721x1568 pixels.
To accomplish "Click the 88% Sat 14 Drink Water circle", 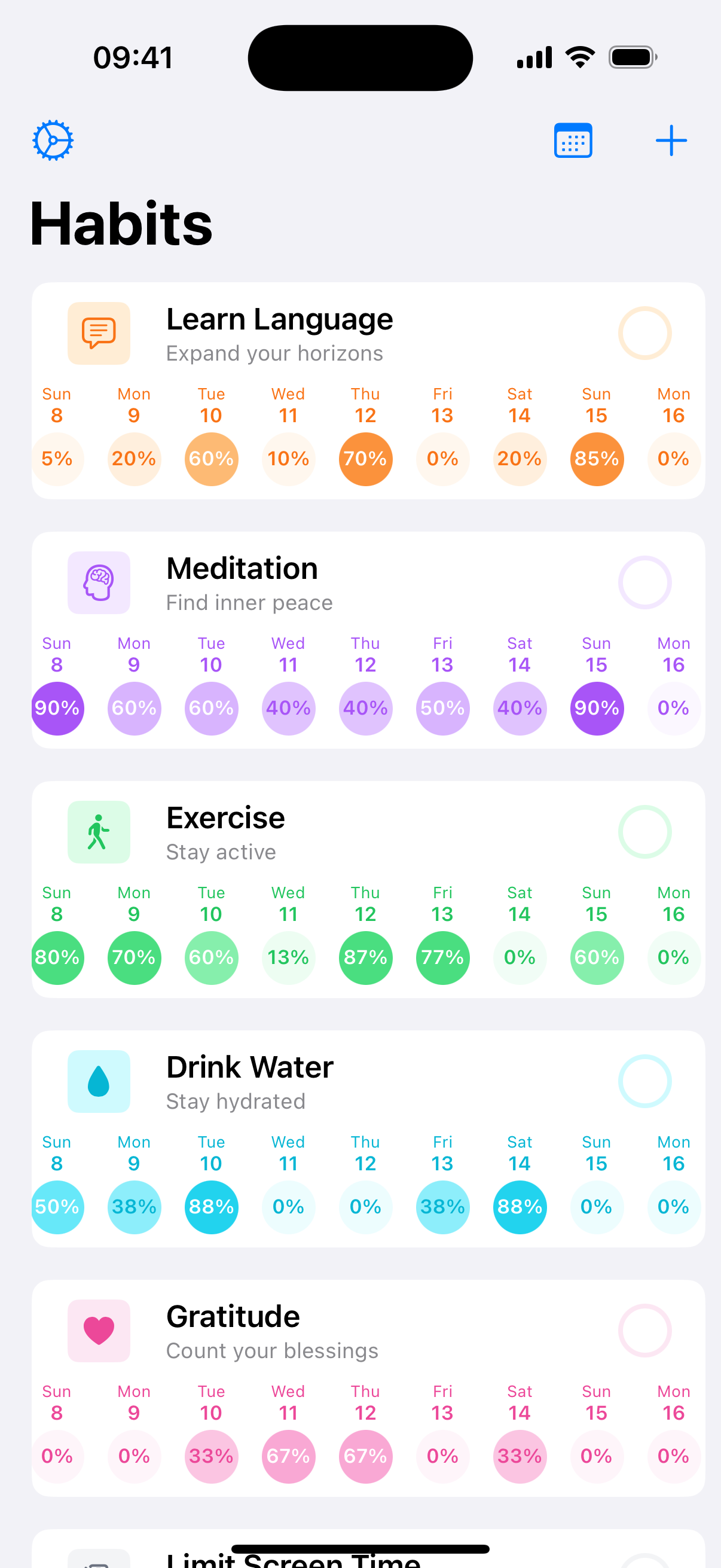I will click(x=520, y=1207).
